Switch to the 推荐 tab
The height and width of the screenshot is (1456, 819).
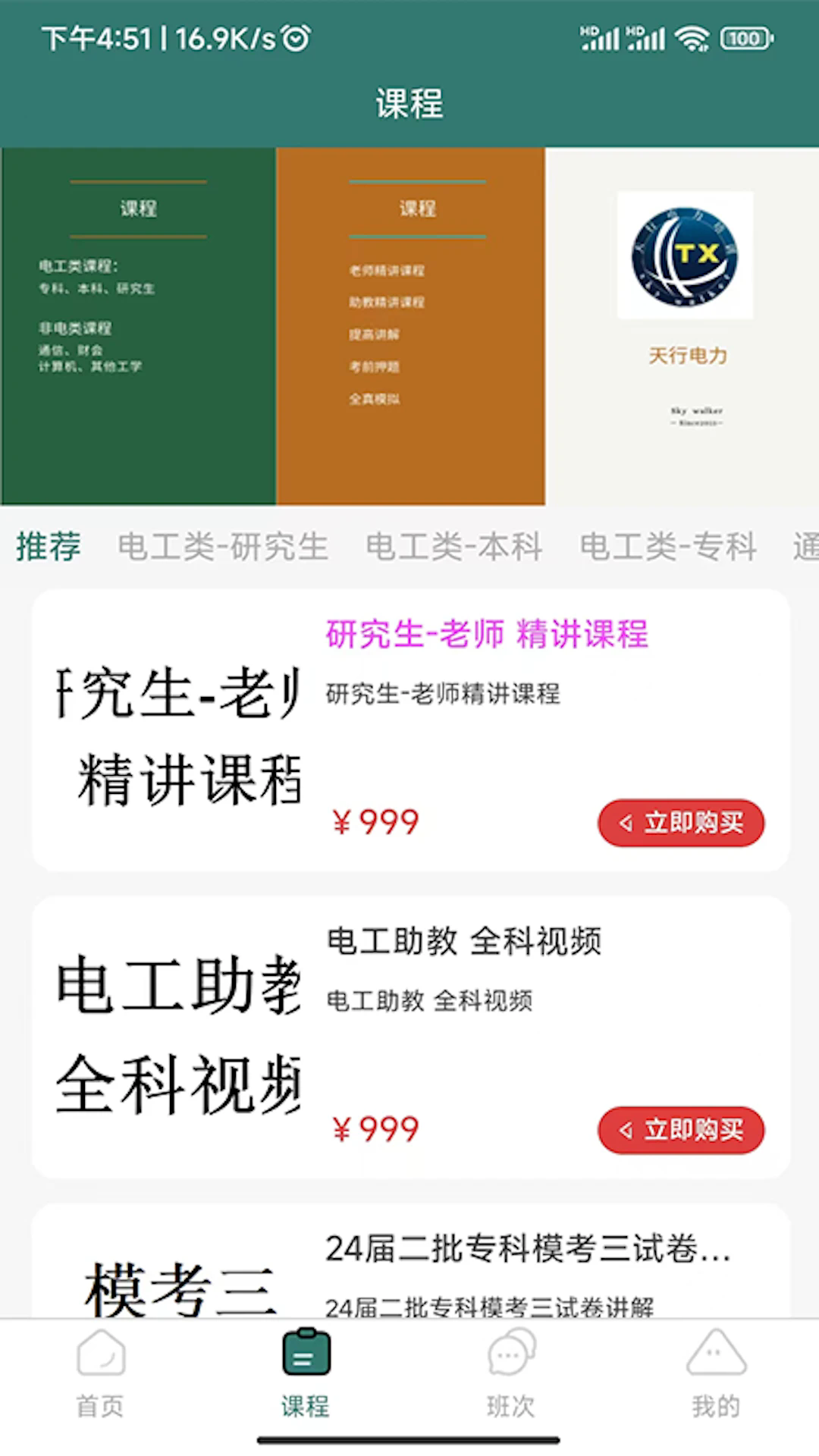tap(48, 548)
